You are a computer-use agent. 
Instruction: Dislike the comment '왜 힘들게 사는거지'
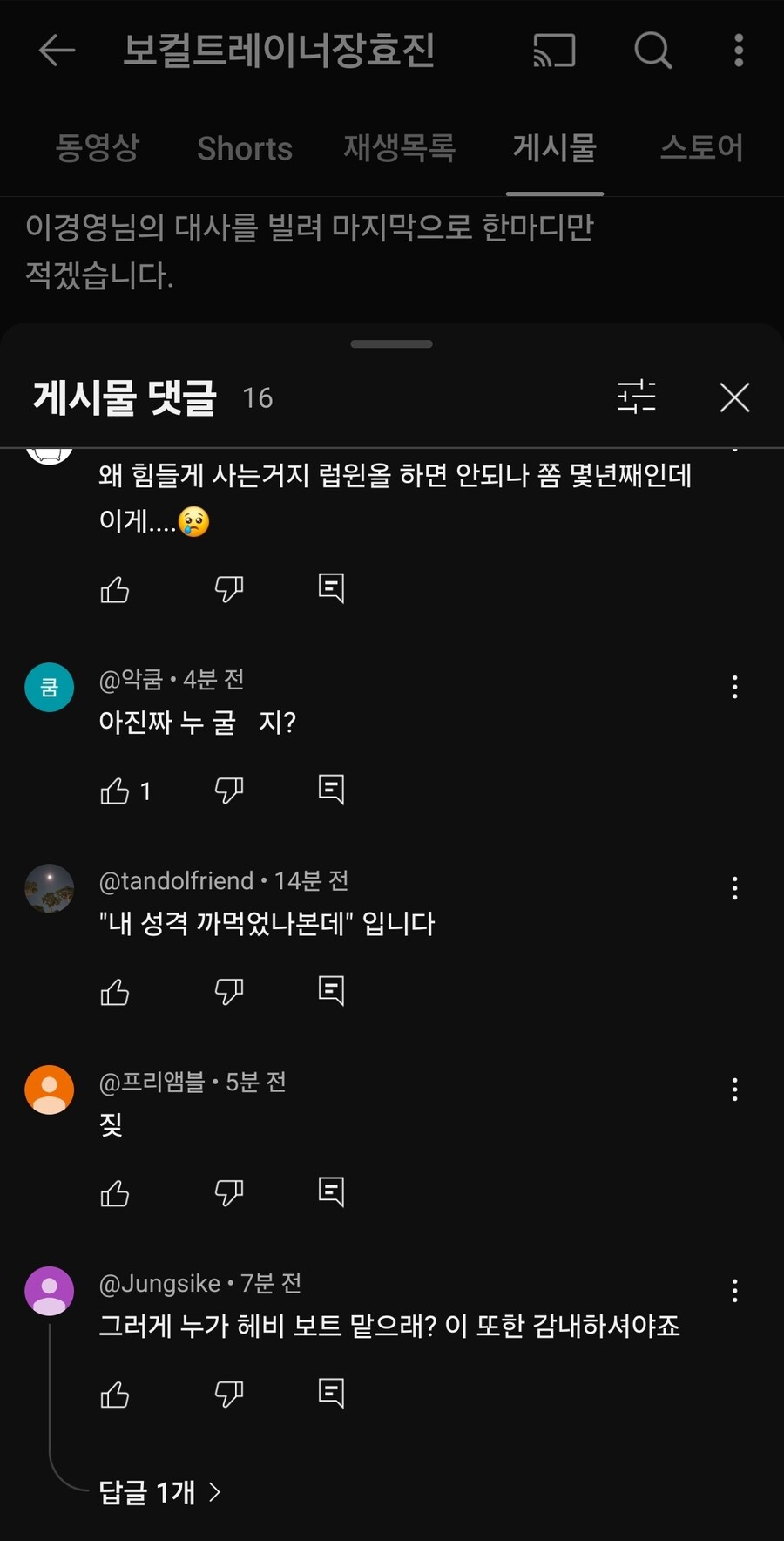click(x=228, y=589)
